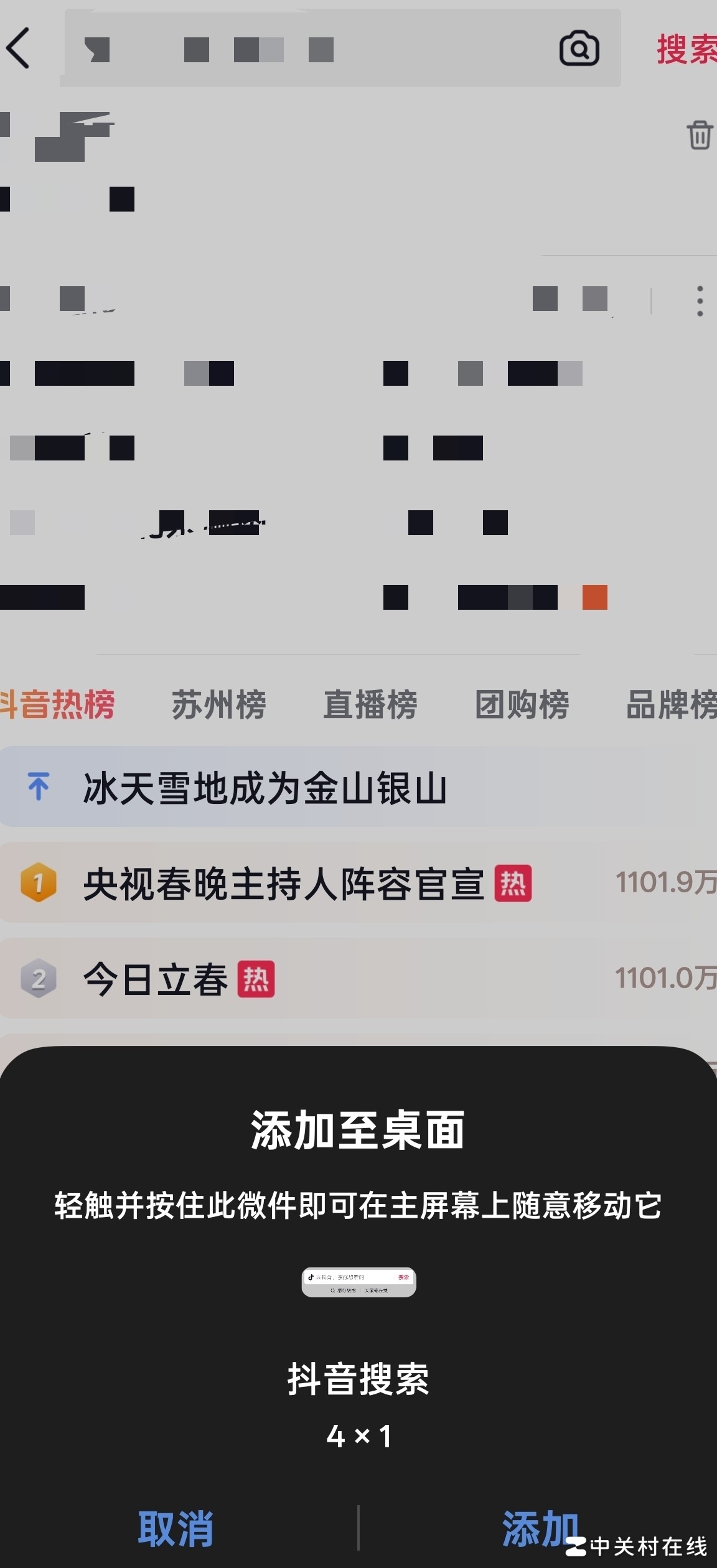Tap 添加 to add the widget
This screenshot has width=717, height=1568.
click(x=540, y=1528)
